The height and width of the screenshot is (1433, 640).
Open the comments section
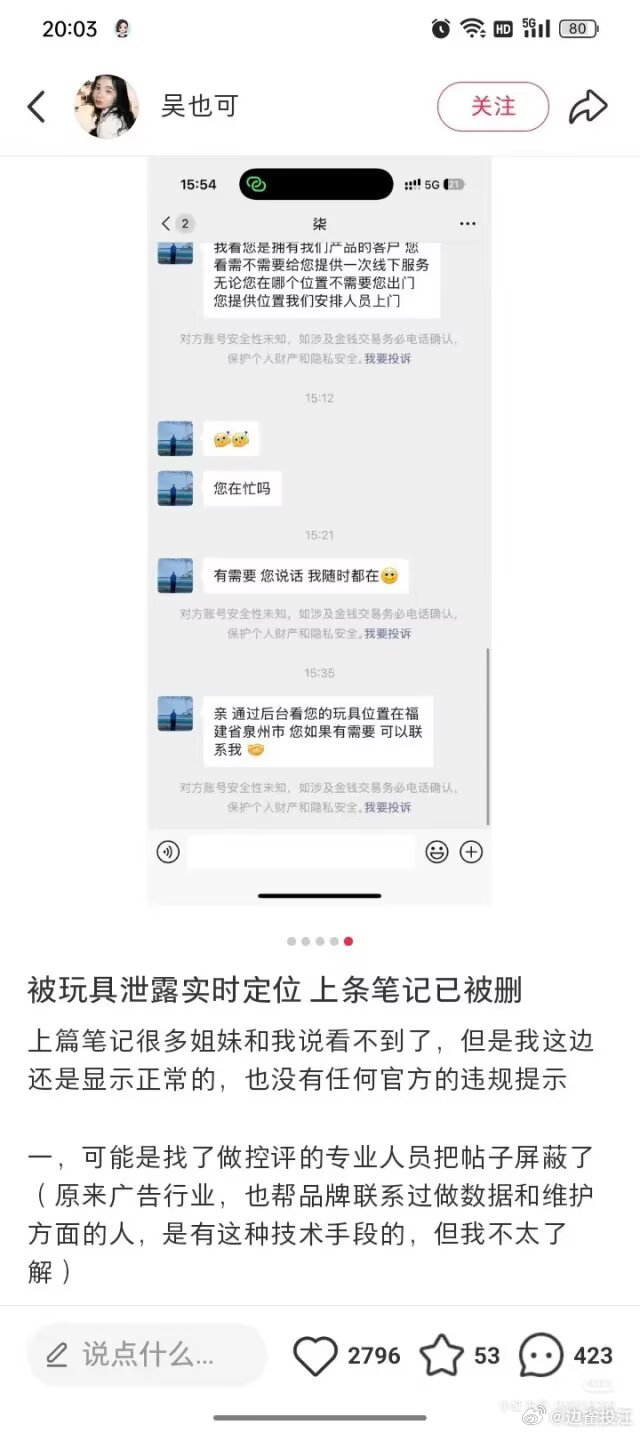pos(542,1356)
